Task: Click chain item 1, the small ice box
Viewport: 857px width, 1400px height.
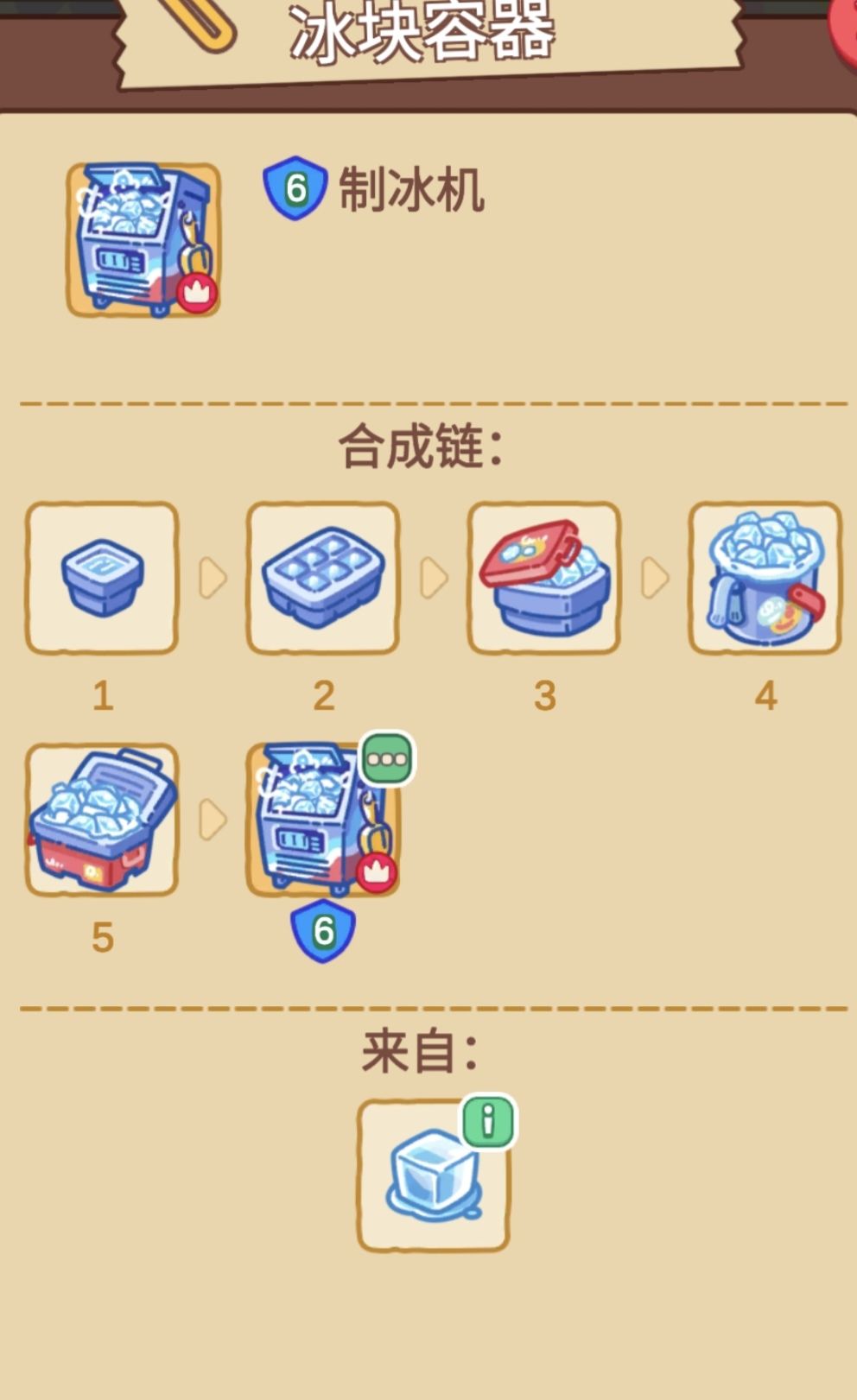Action: click(x=102, y=577)
